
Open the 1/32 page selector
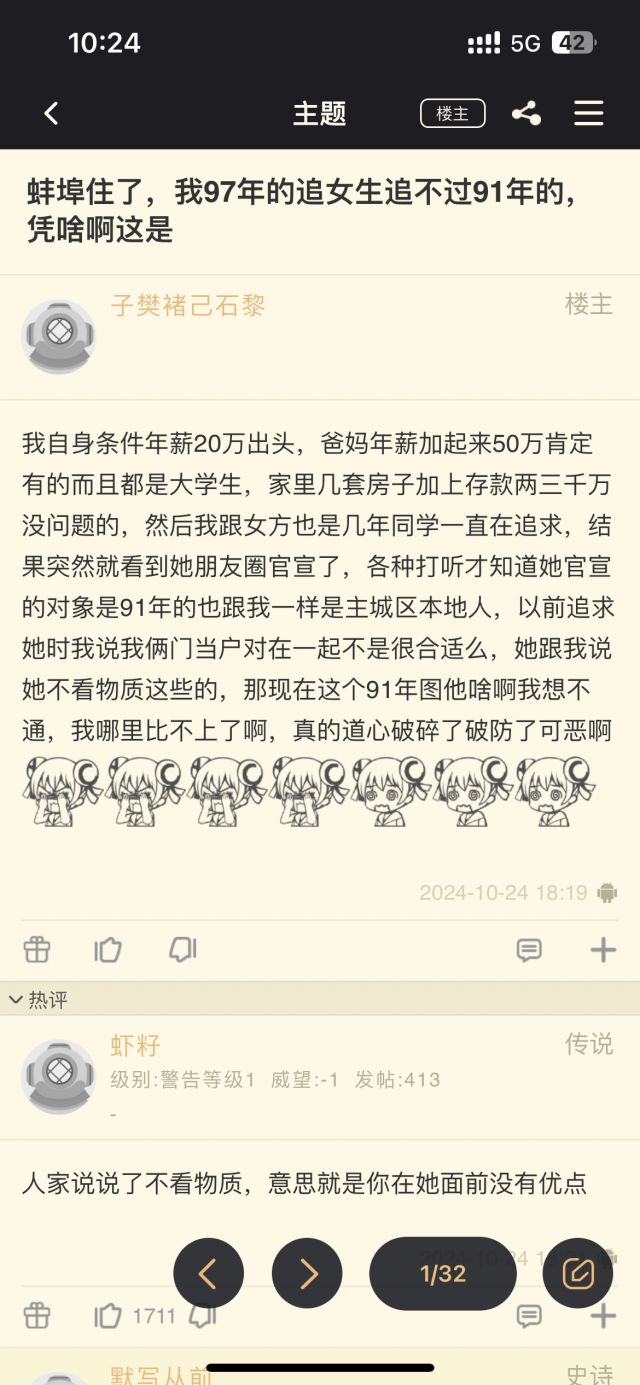click(x=443, y=1273)
